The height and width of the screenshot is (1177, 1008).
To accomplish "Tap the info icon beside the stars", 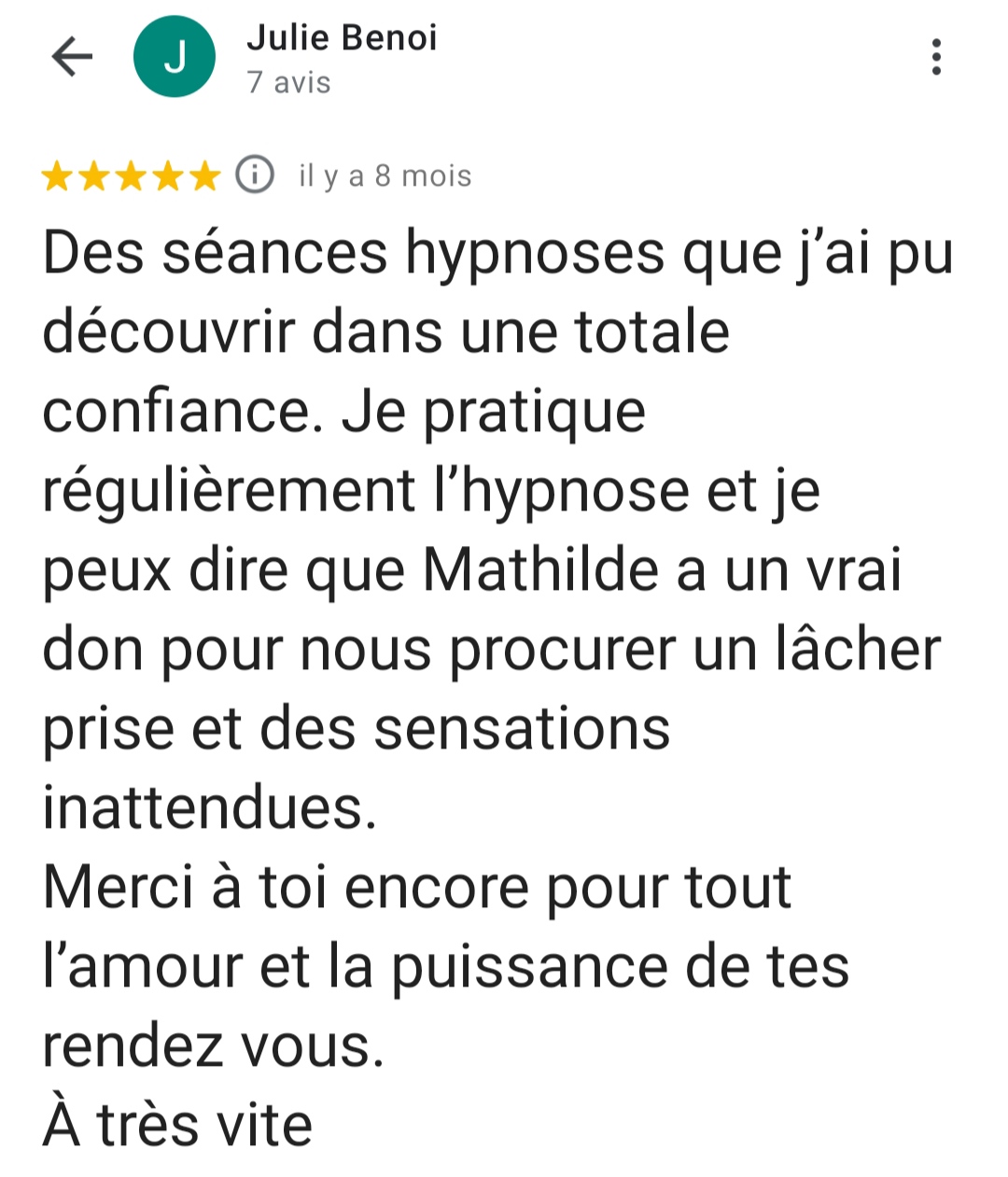I will [254, 175].
